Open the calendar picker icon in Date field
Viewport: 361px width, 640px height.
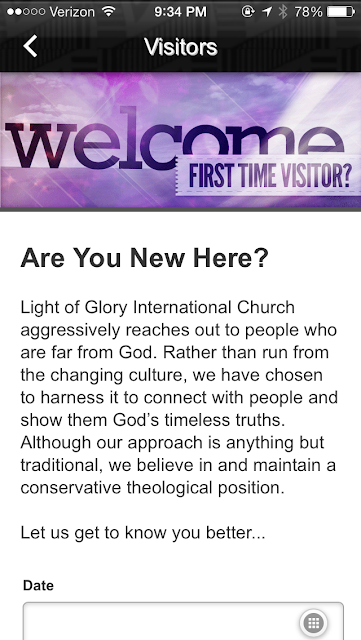[313, 623]
